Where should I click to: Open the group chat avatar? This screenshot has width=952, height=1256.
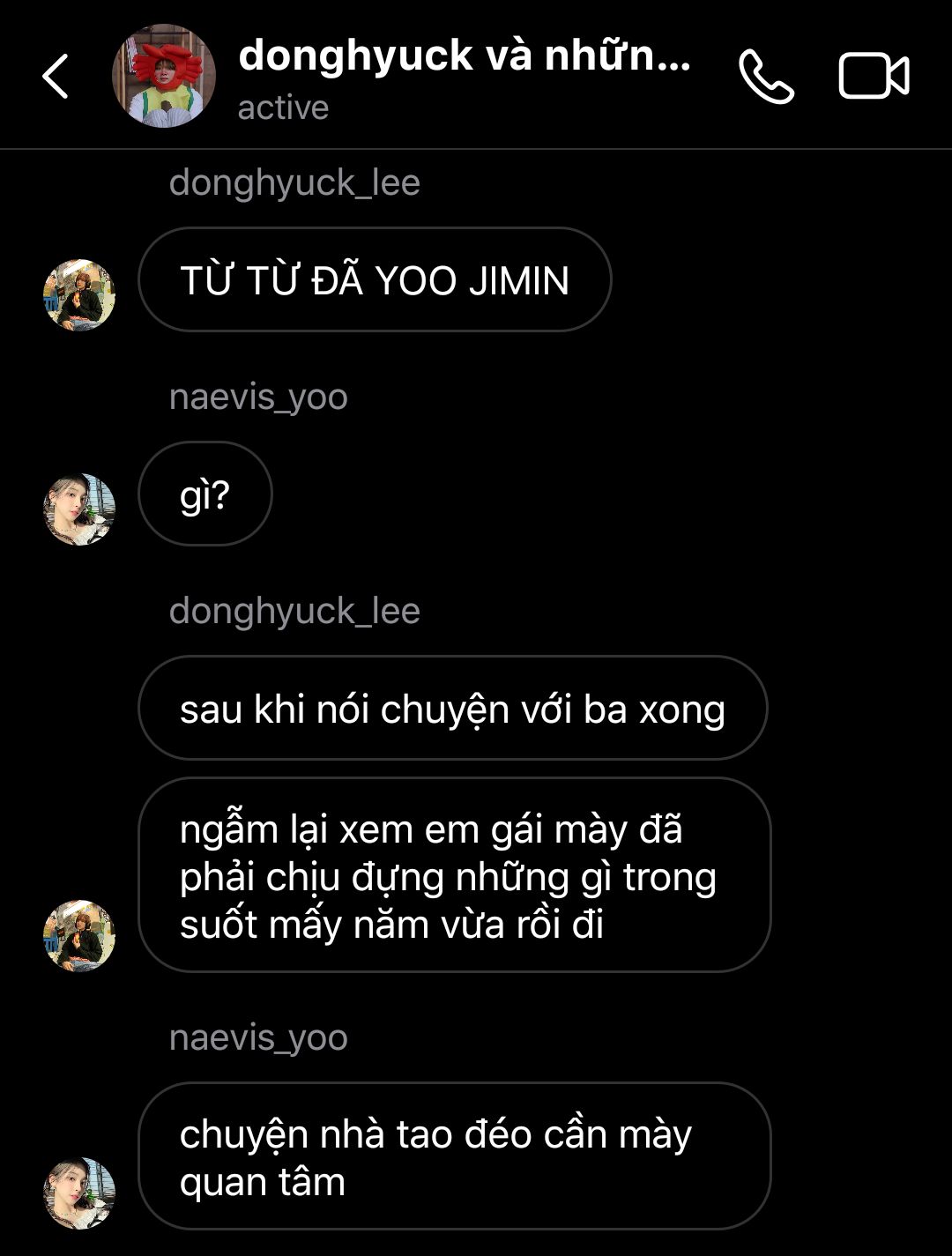click(164, 76)
